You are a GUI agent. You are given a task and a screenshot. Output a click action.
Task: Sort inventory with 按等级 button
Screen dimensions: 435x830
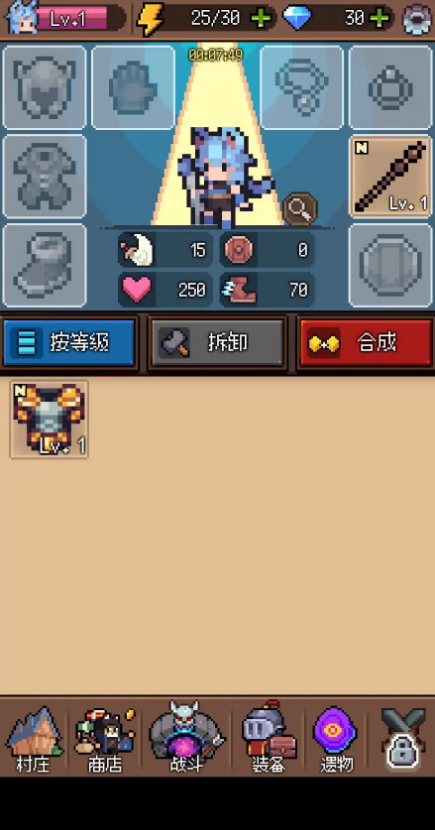69,343
